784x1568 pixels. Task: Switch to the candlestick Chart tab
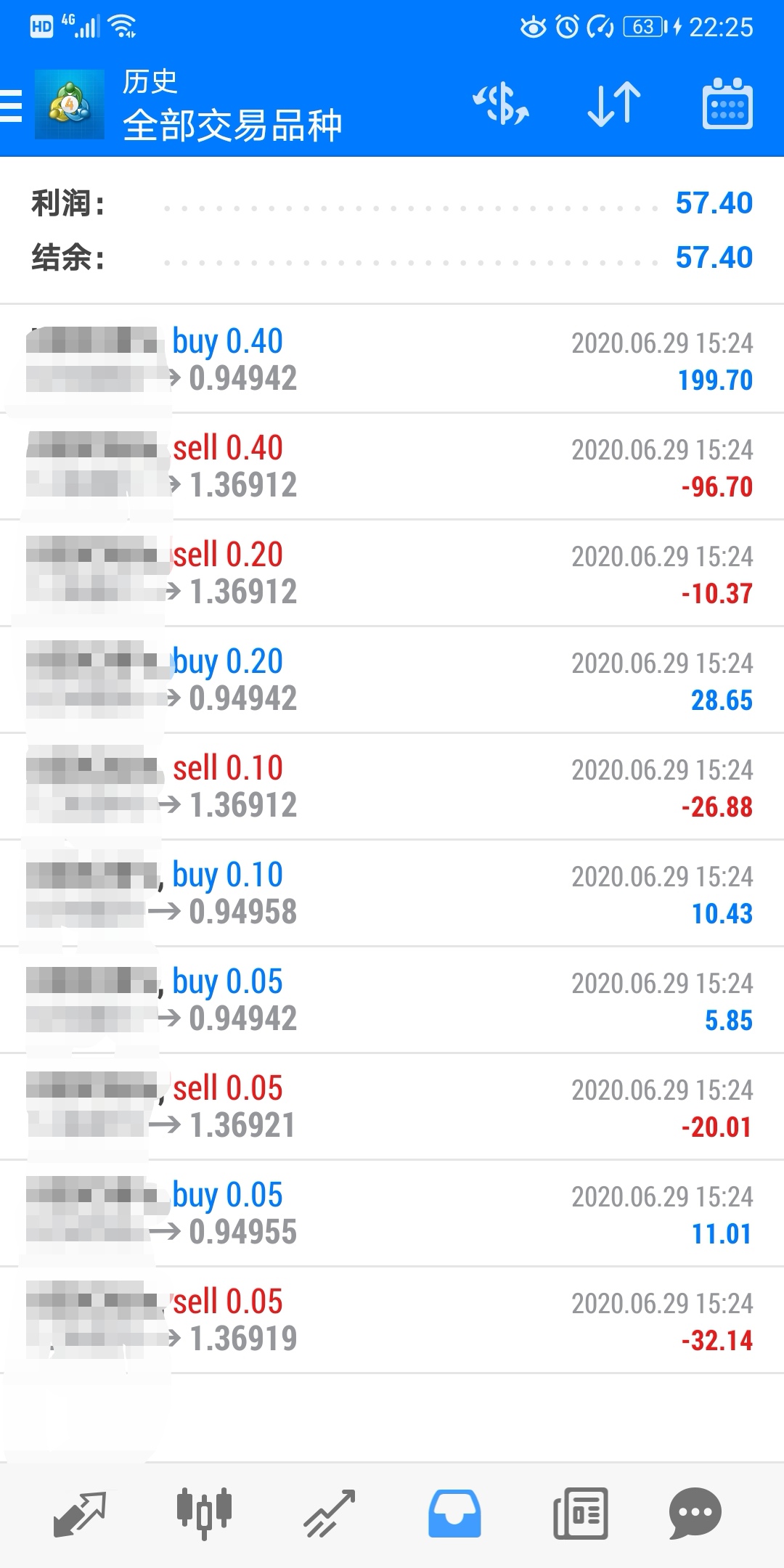pos(204,1514)
